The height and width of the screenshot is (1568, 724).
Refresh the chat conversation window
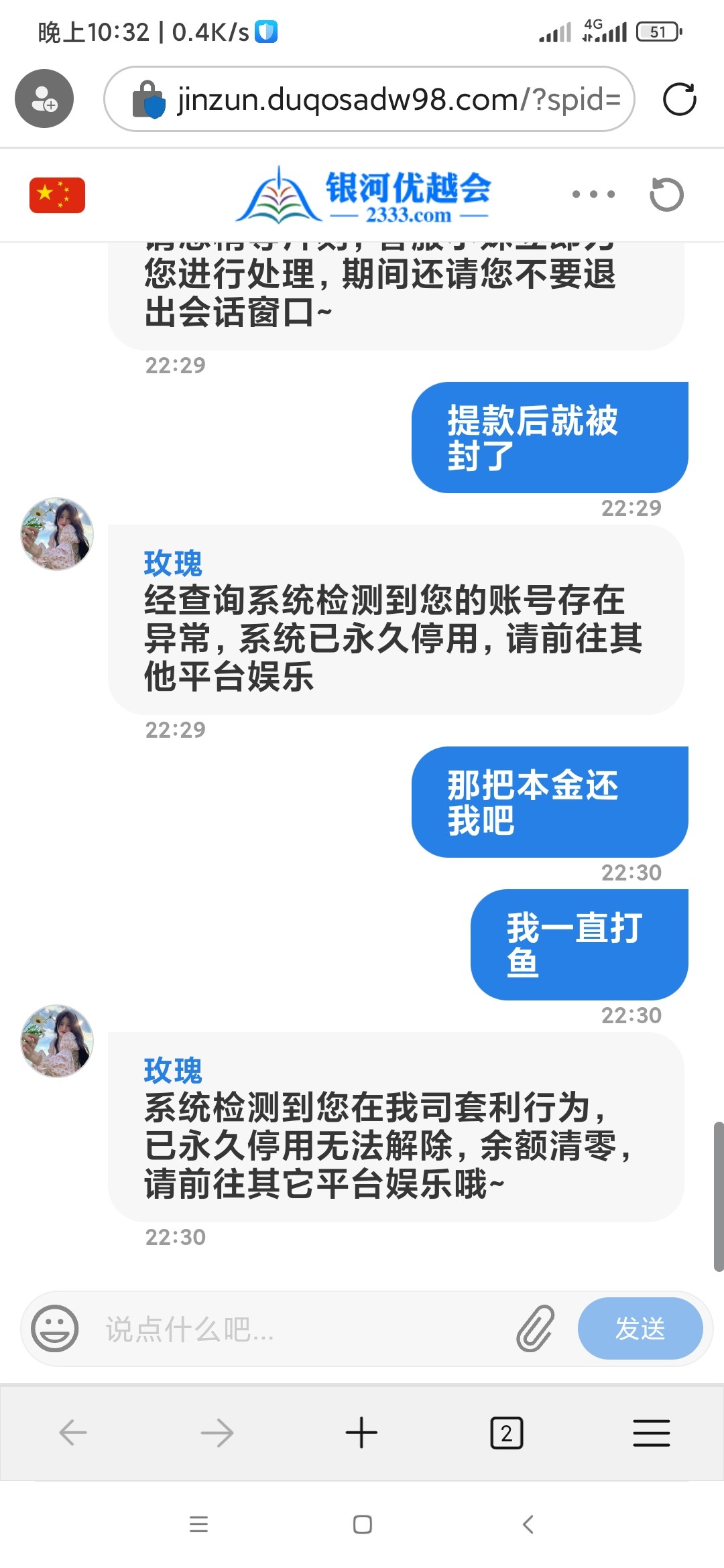[666, 195]
